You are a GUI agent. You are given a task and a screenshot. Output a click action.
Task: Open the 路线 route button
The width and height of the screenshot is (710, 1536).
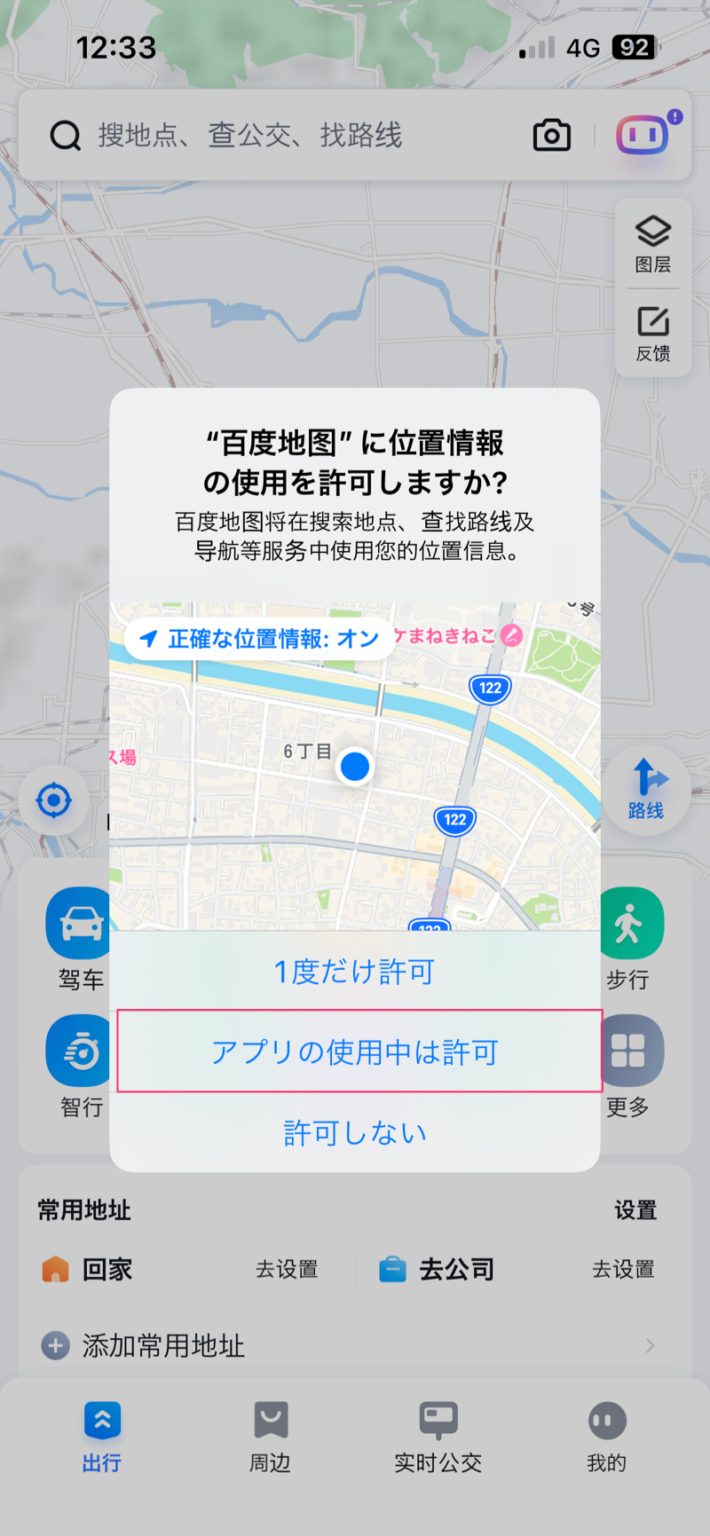[x=646, y=788]
